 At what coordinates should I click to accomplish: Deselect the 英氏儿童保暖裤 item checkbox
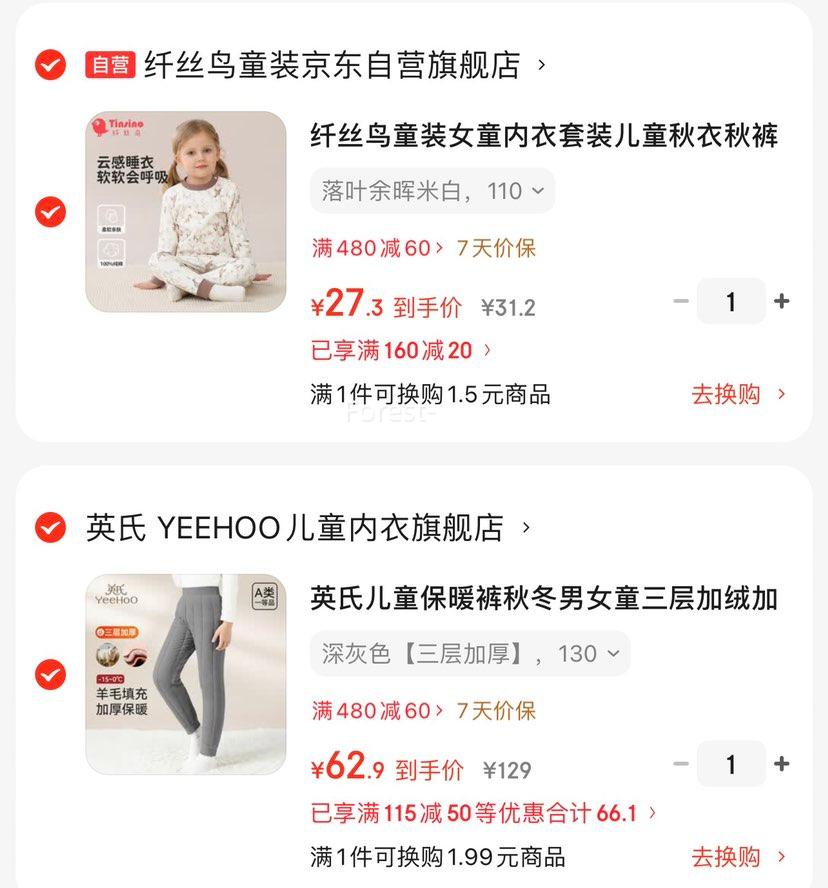pos(50,675)
